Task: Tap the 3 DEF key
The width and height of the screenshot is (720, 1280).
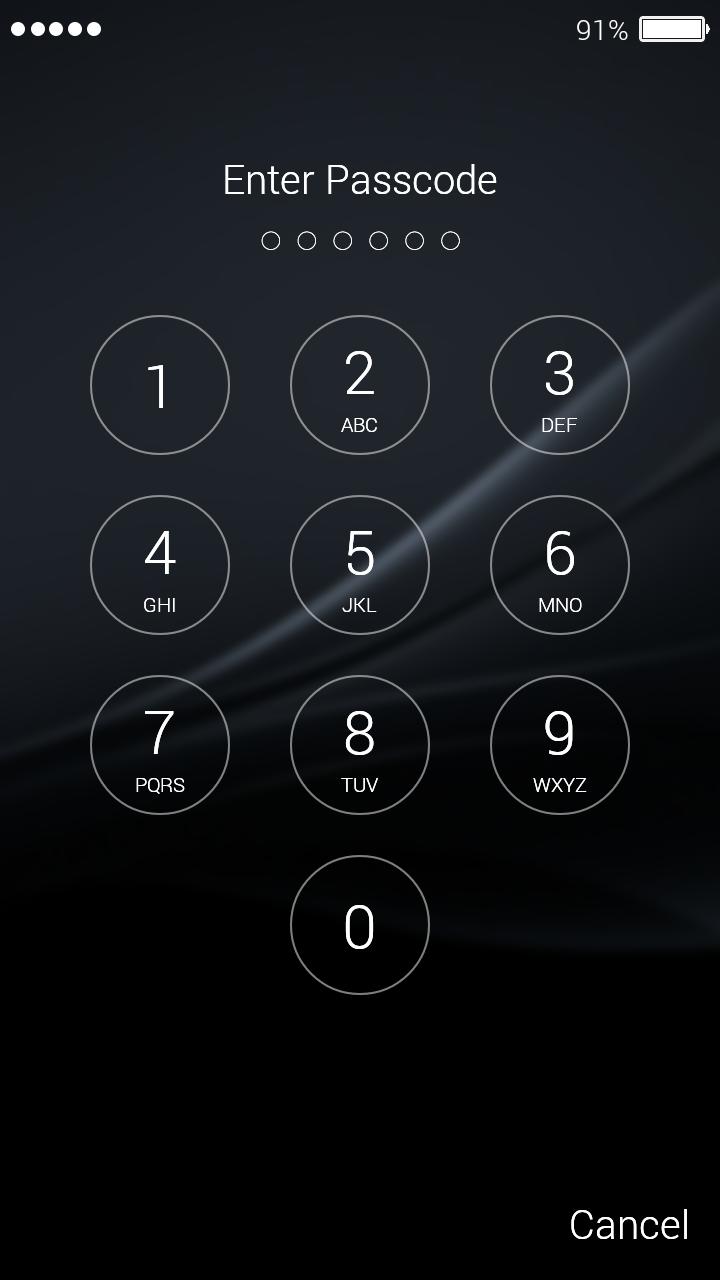Action: [x=560, y=385]
